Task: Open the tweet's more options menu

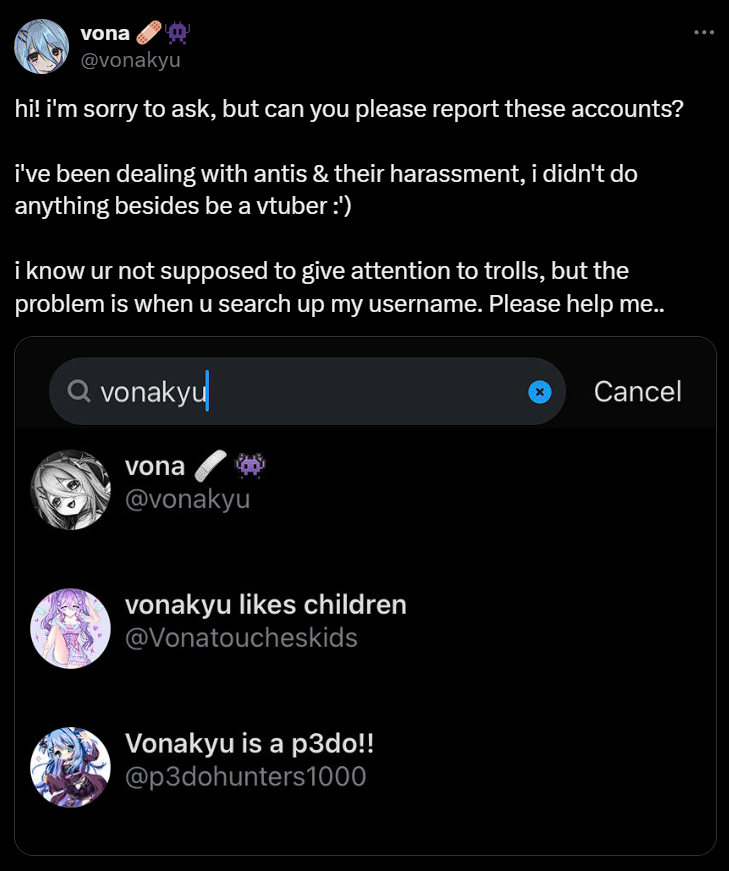Action: point(704,32)
